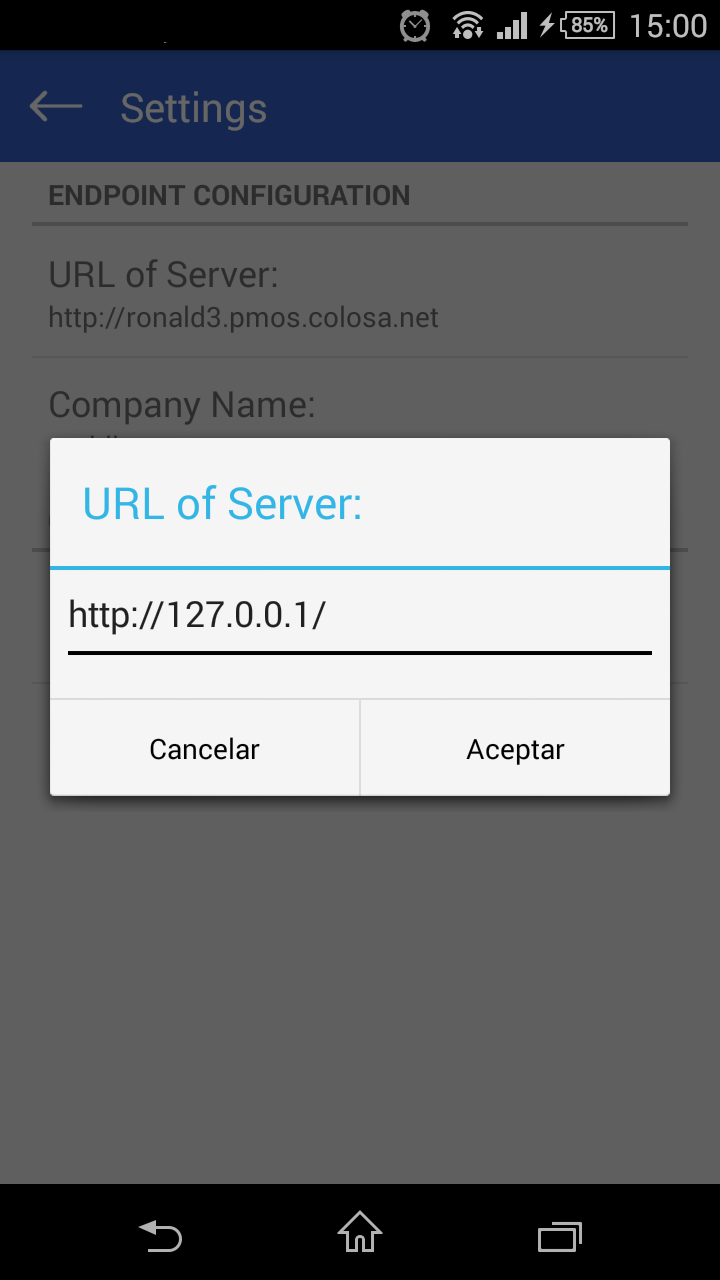720x1280 pixels.
Task: Tap the URL of Server text field
Action: pos(360,617)
